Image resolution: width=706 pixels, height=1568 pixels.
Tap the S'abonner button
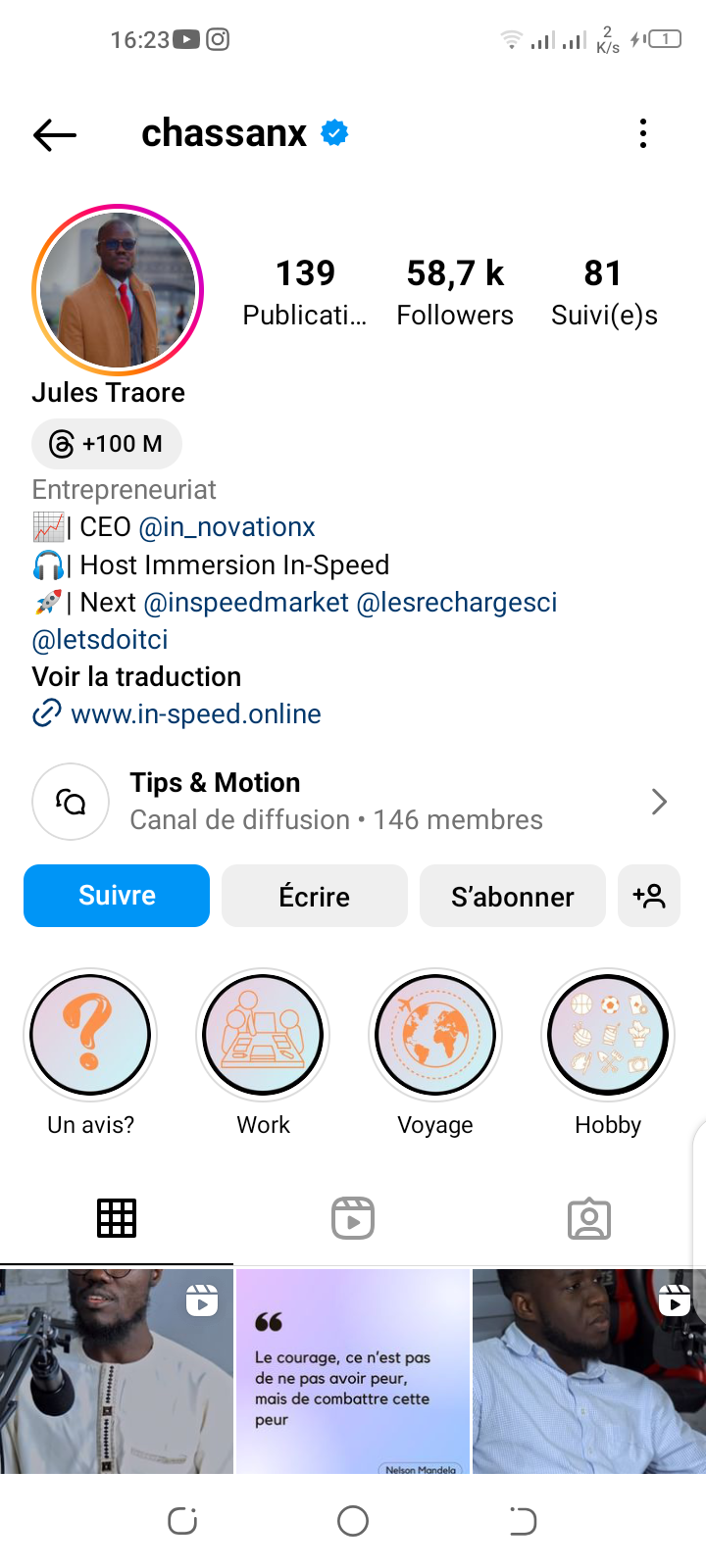click(x=513, y=896)
